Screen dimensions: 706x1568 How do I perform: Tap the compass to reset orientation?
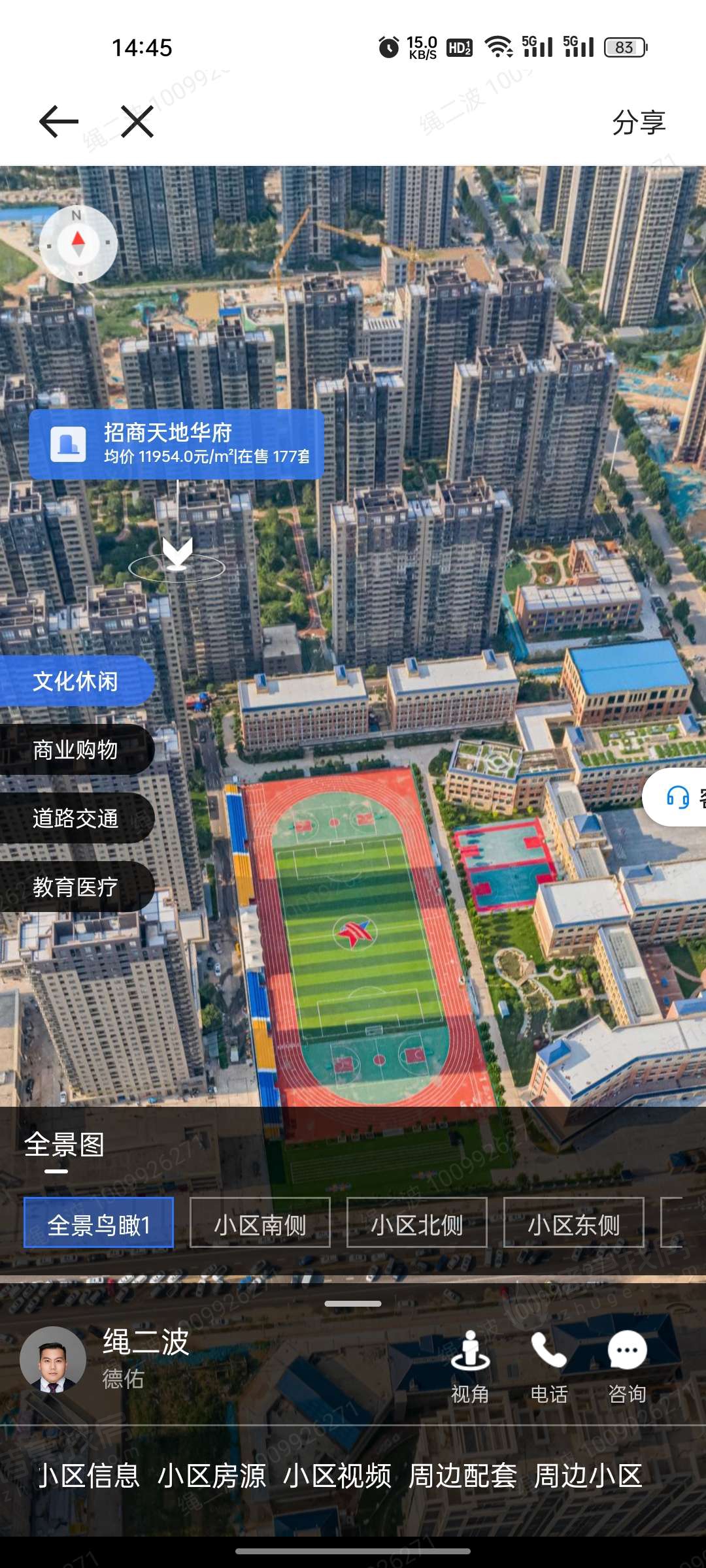click(x=78, y=244)
